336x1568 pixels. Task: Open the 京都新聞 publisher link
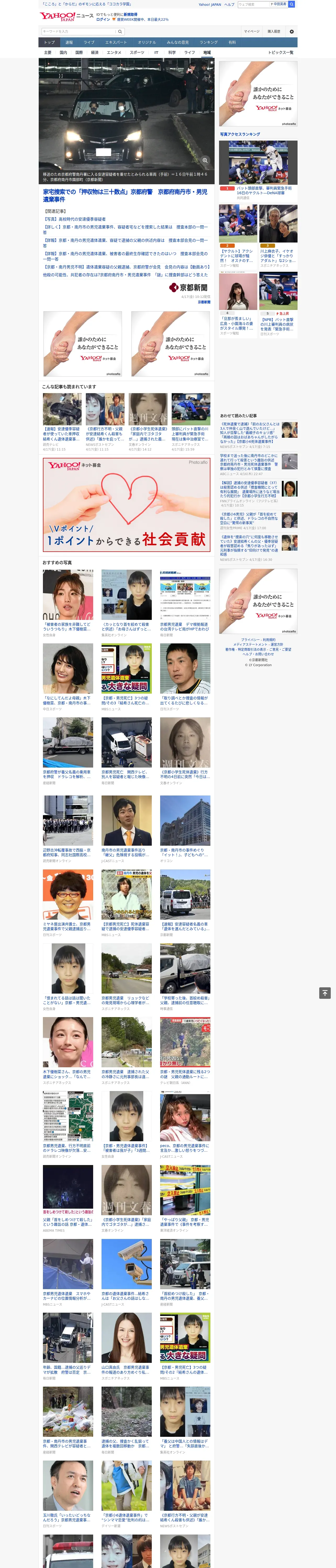(x=188, y=287)
